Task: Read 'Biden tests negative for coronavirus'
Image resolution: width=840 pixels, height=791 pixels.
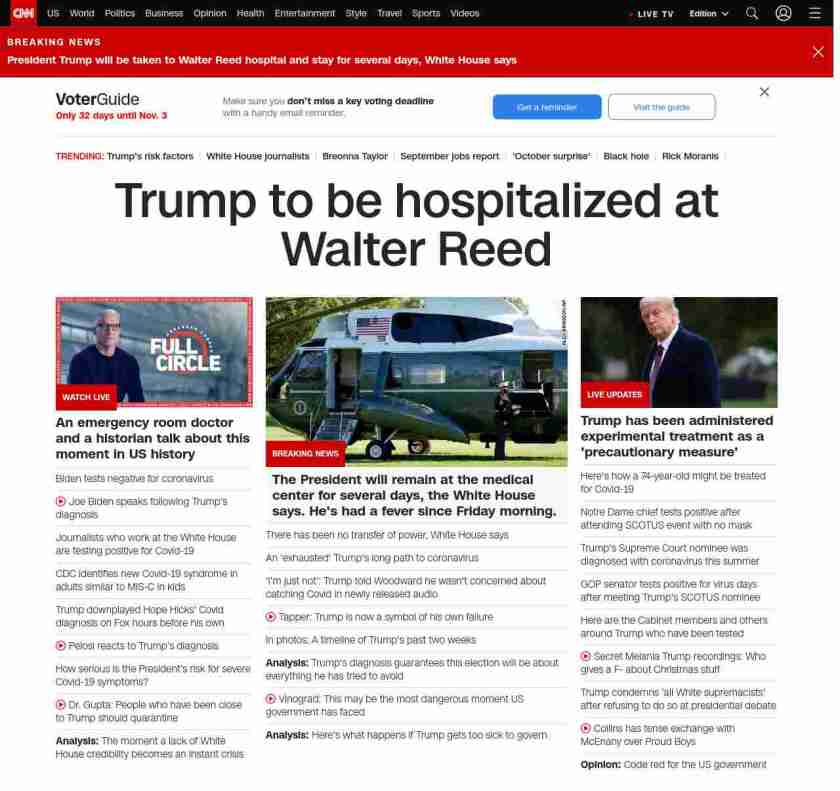Action: 134,479
